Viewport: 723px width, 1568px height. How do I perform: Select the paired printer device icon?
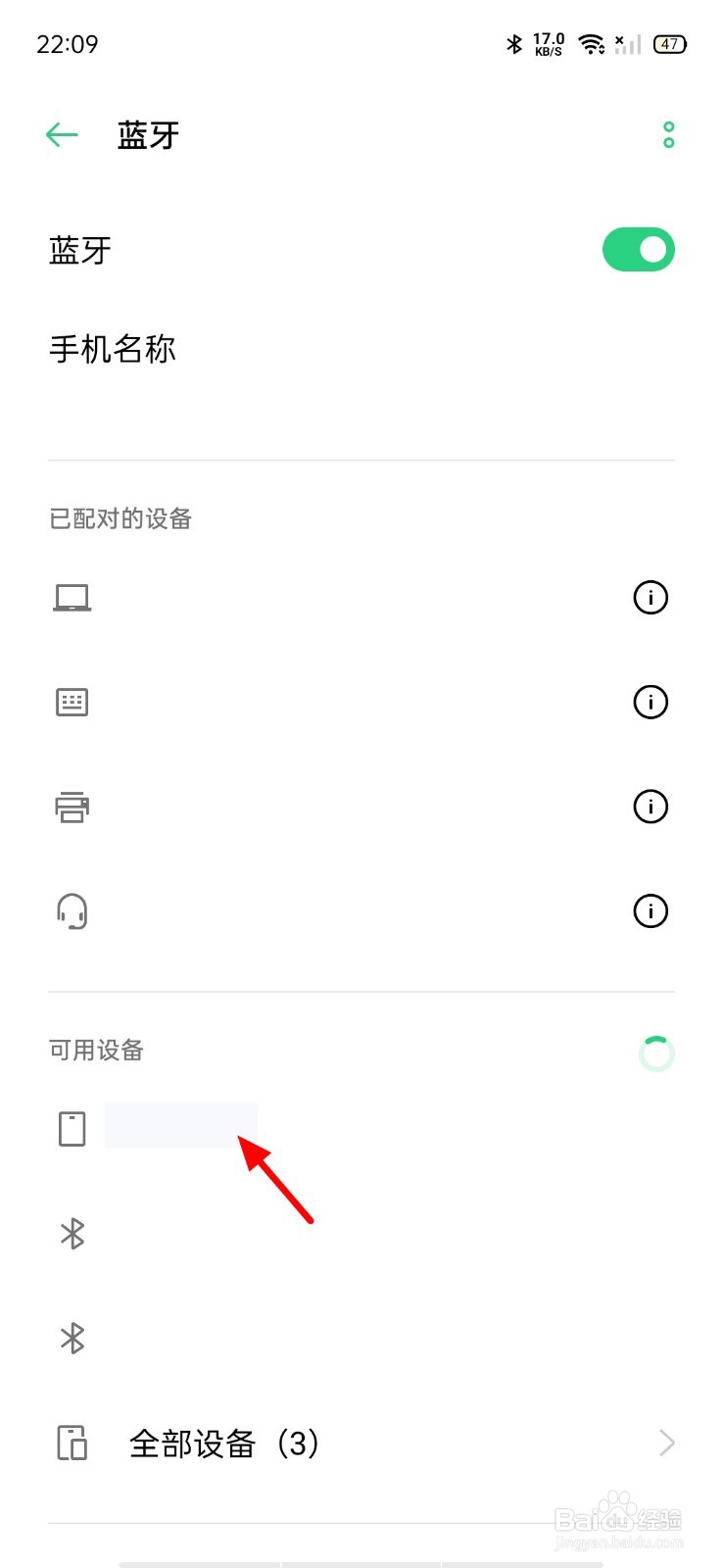[72, 807]
